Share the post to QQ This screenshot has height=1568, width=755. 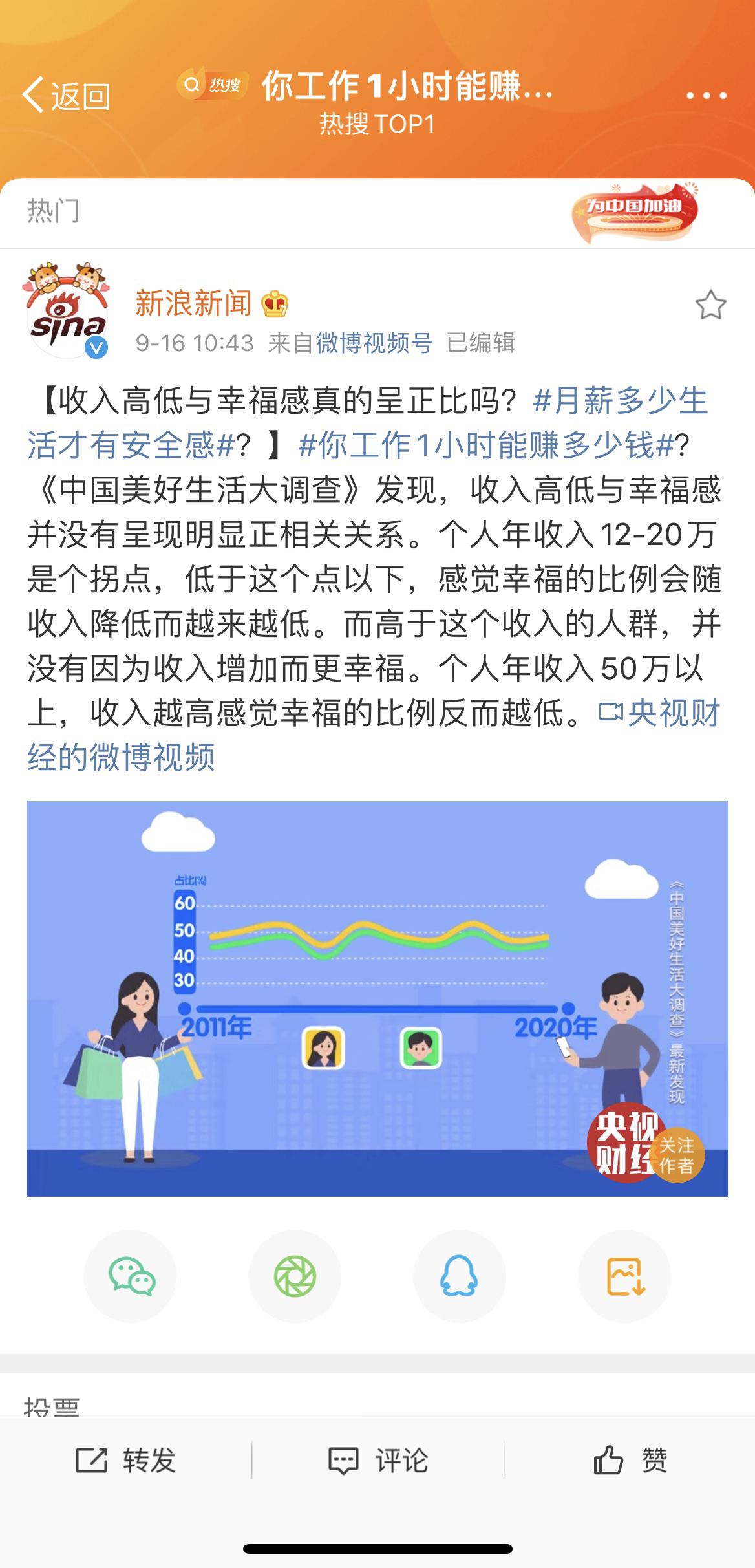459,1276
